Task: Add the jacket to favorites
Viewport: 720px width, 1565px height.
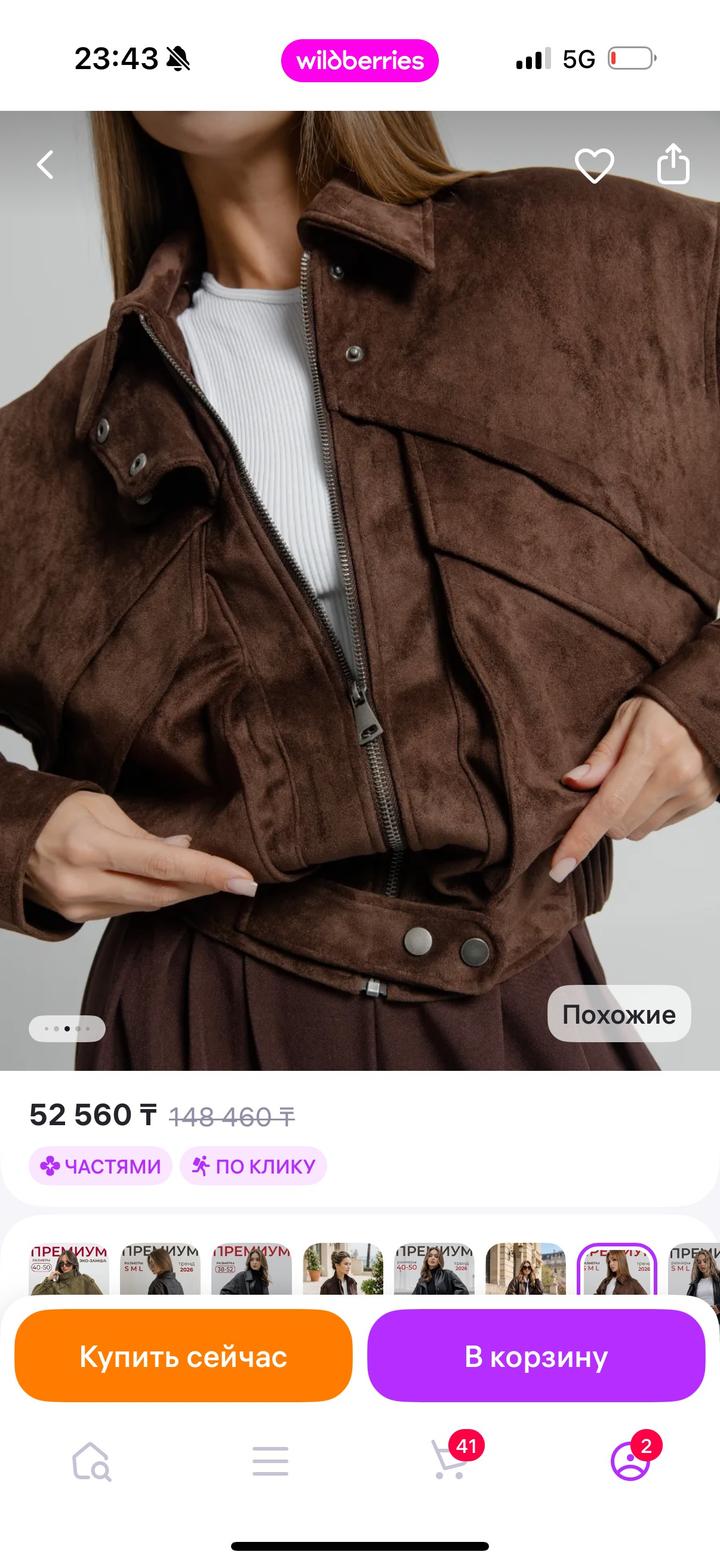Action: click(x=594, y=165)
